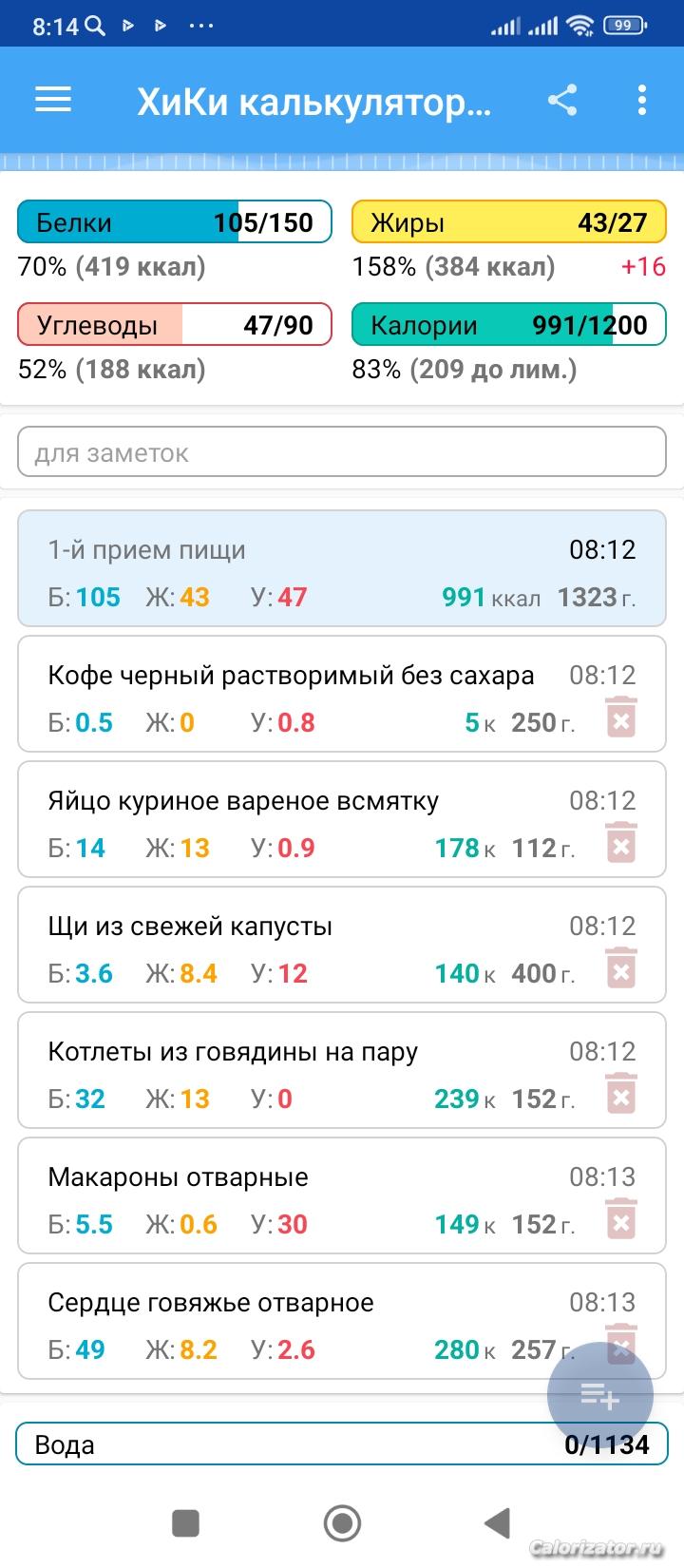Tap the floating add-food button
The width and height of the screenshot is (684, 1568).
(x=600, y=1395)
